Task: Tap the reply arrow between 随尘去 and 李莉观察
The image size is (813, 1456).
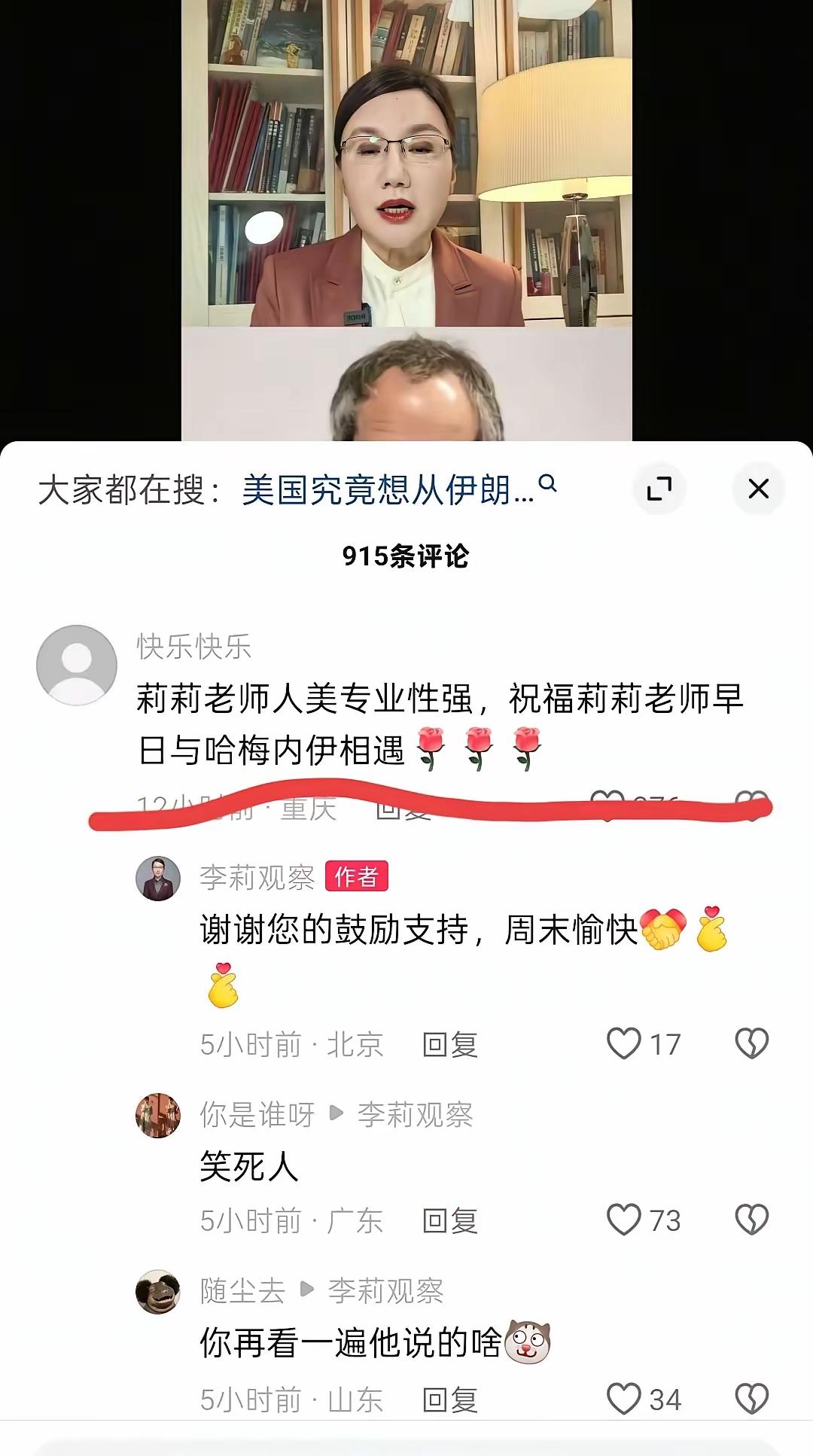Action: 305,1290
